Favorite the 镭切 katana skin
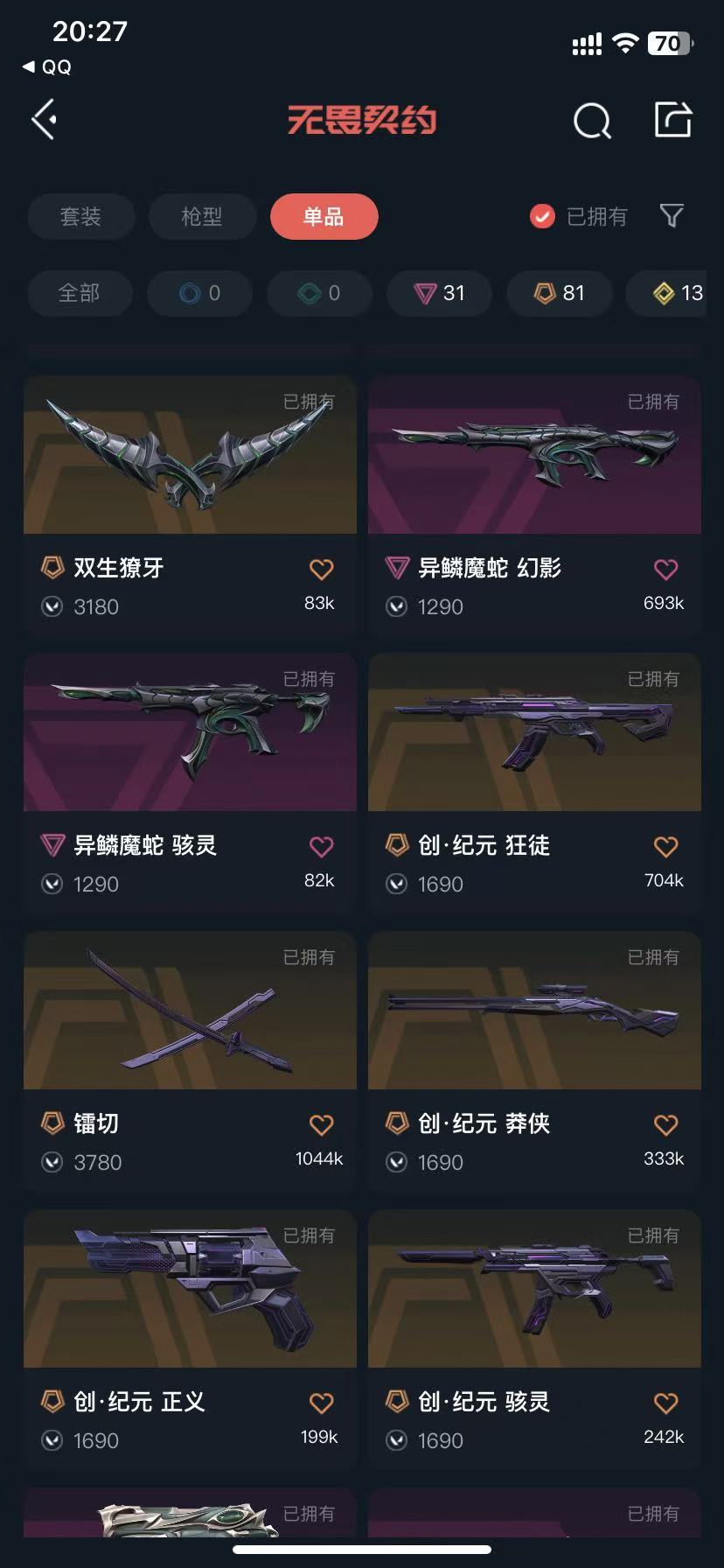This screenshot has width=724, height=1568. [x=321, y=1124]
